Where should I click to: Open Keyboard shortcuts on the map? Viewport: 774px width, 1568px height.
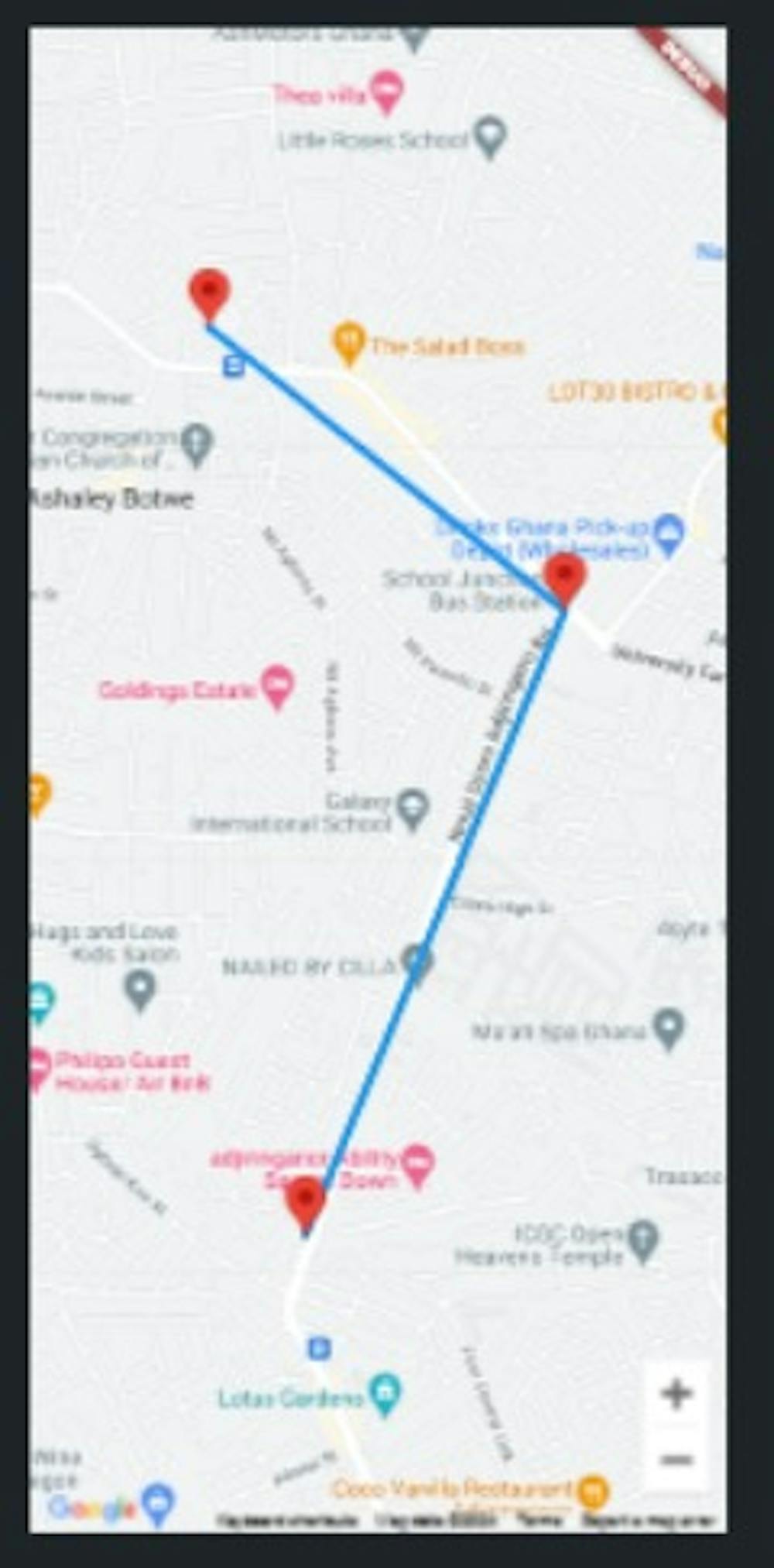[287, 1521]
